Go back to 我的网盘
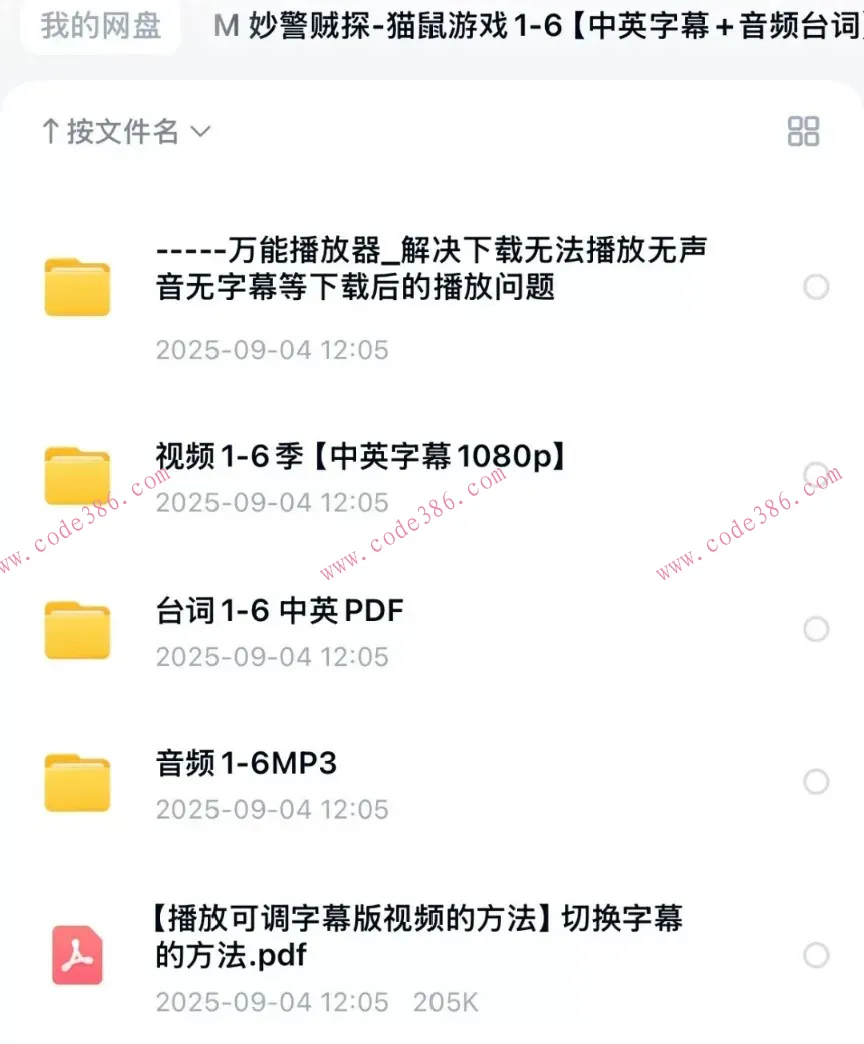Image resolution: width=864 pixels, height=1044 pixels. pos(99,27)
